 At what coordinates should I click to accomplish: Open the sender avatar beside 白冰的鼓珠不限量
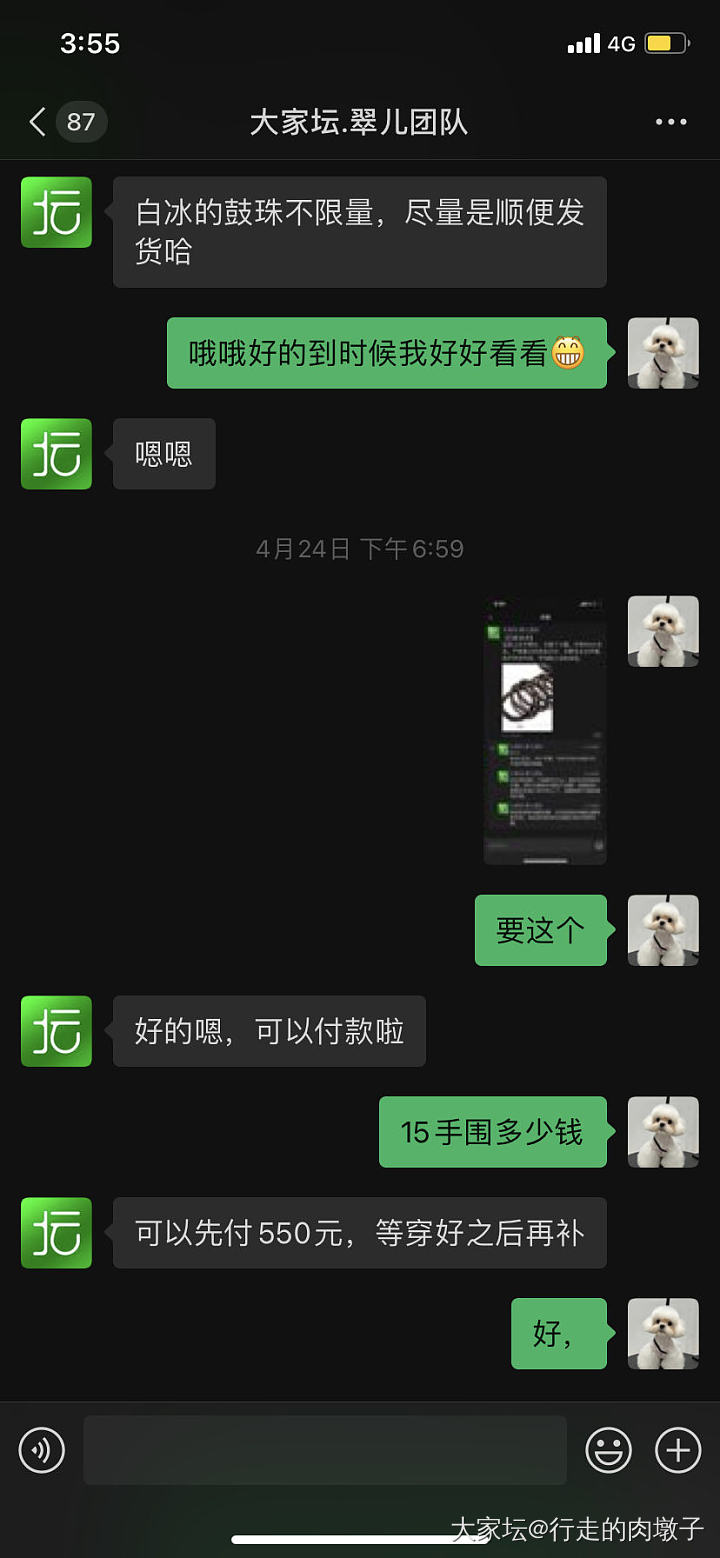(x=57, y=212)
